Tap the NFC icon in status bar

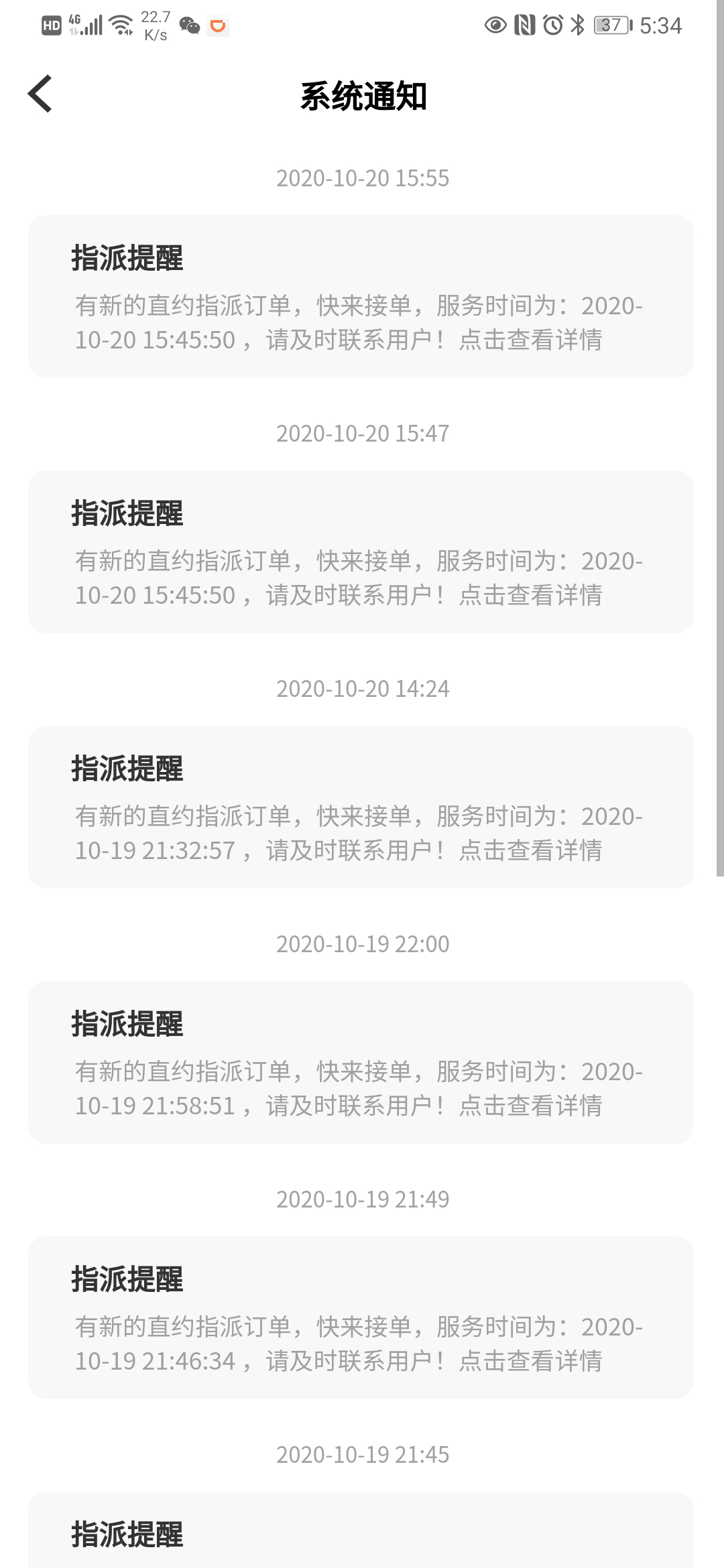coord(524,24)
